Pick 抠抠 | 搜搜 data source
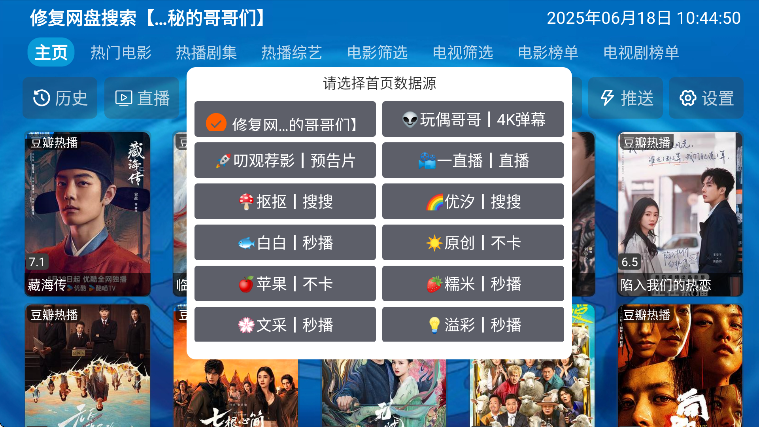 tap(285, 201)
